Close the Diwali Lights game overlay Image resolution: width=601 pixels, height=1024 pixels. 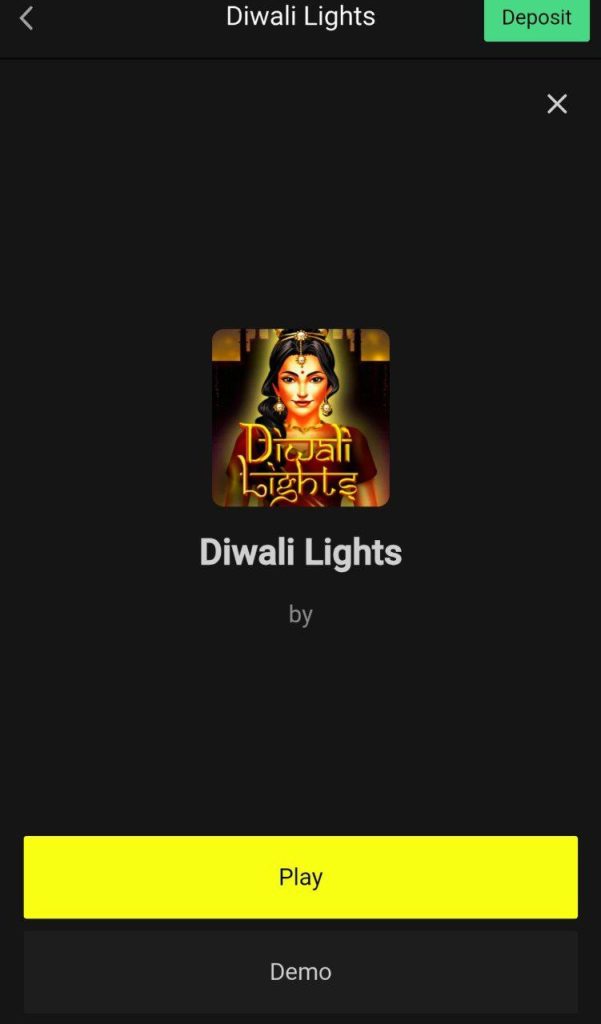[x=557, y=104]
